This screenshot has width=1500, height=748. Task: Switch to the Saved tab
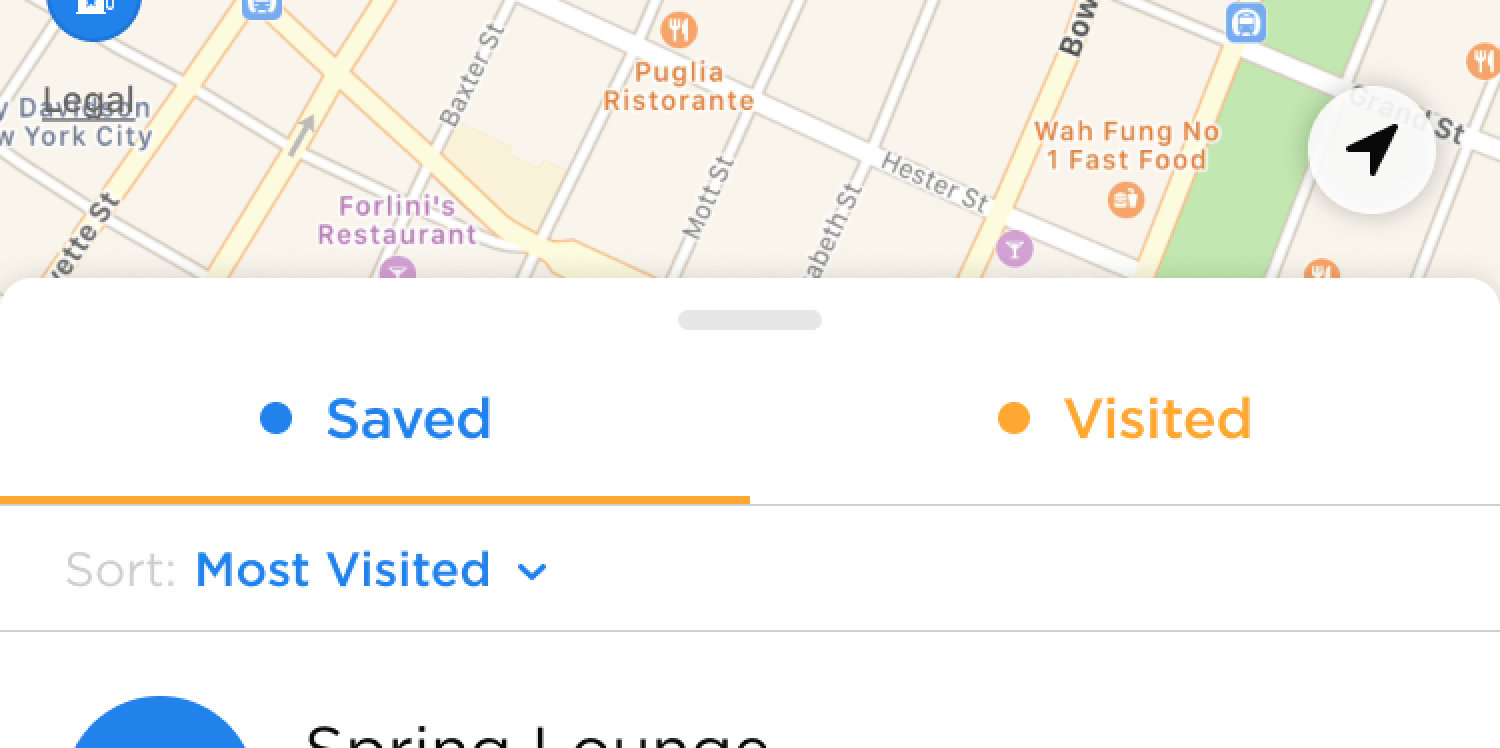376,419
